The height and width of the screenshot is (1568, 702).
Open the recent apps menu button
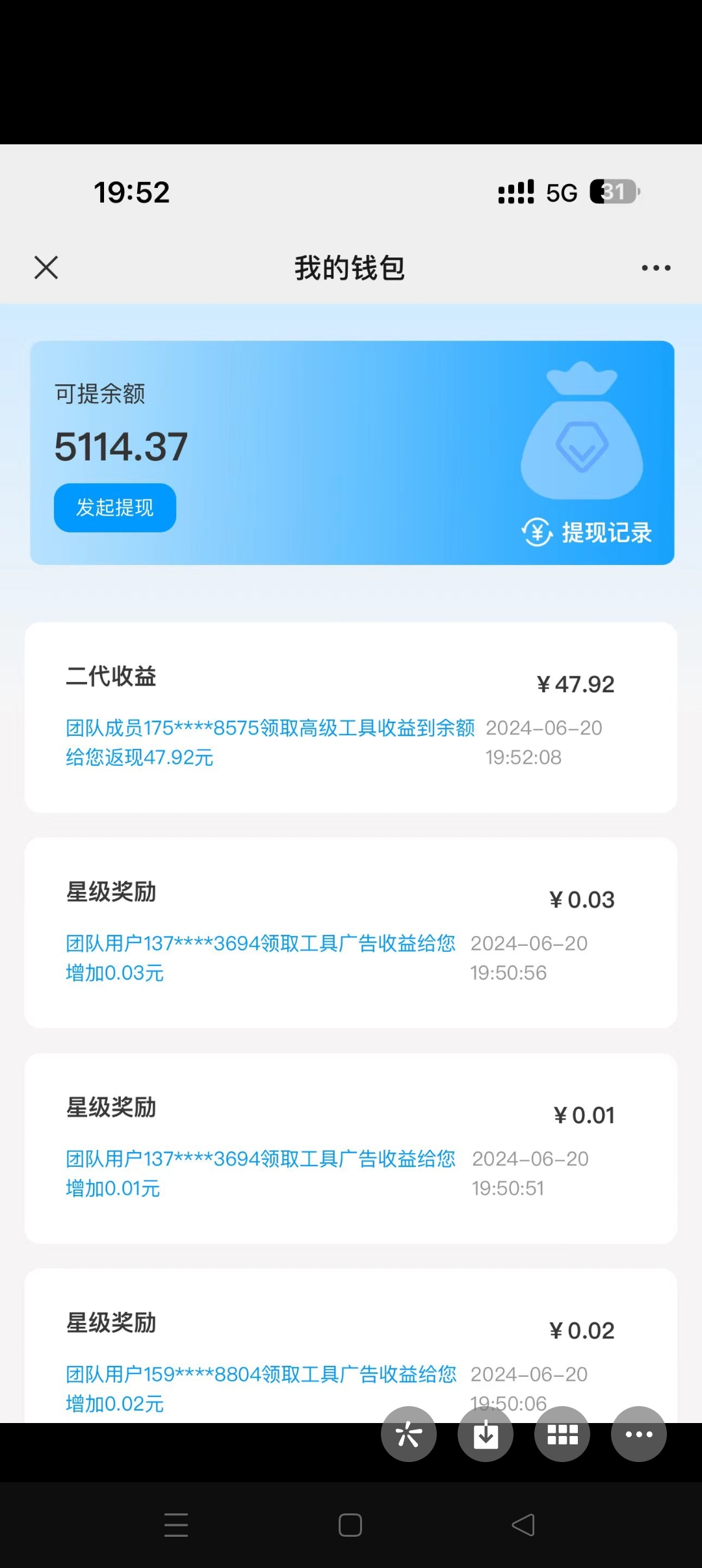pos(176,1525)
